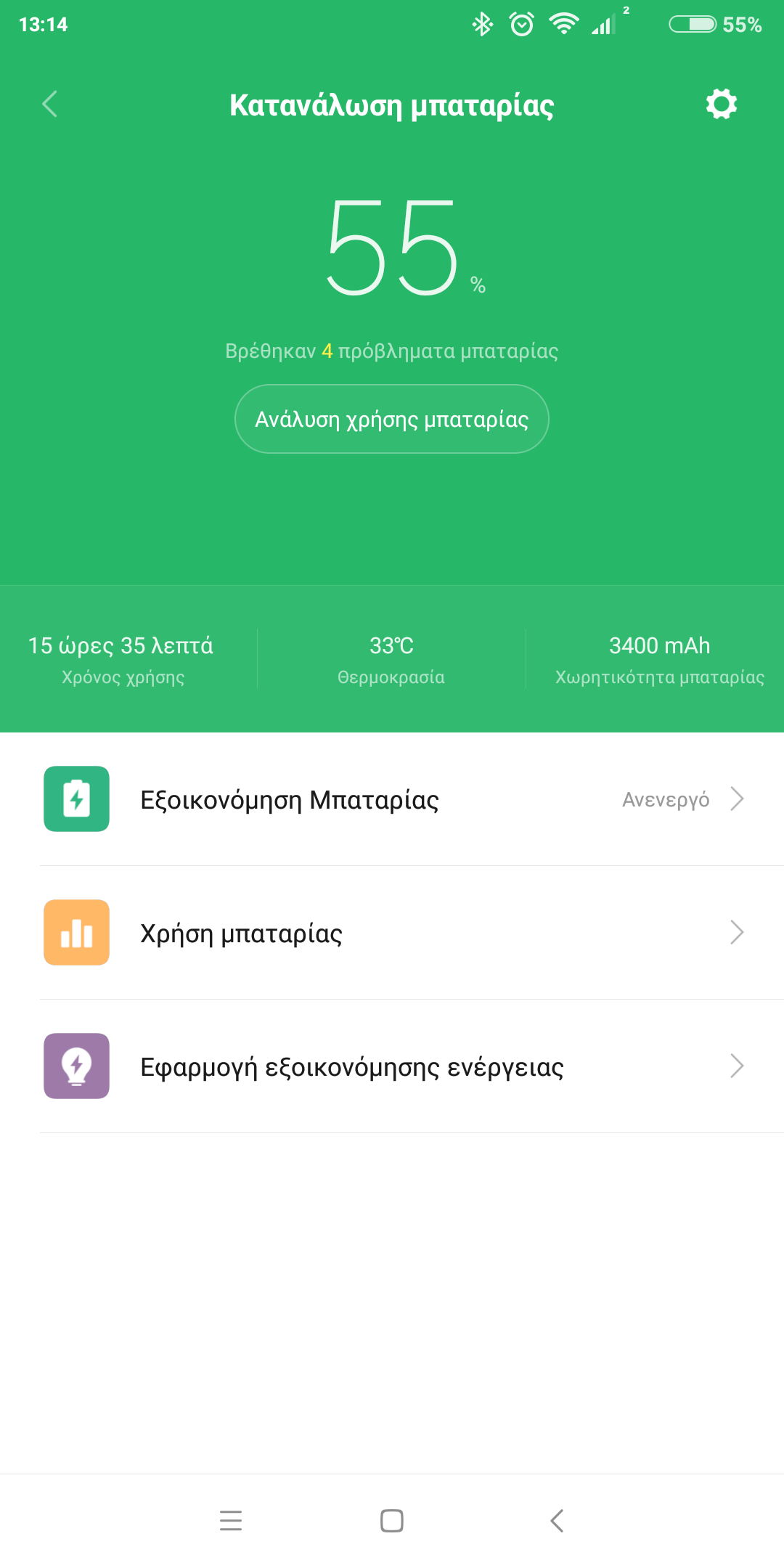Go to the home screen

coord(392,1520)
